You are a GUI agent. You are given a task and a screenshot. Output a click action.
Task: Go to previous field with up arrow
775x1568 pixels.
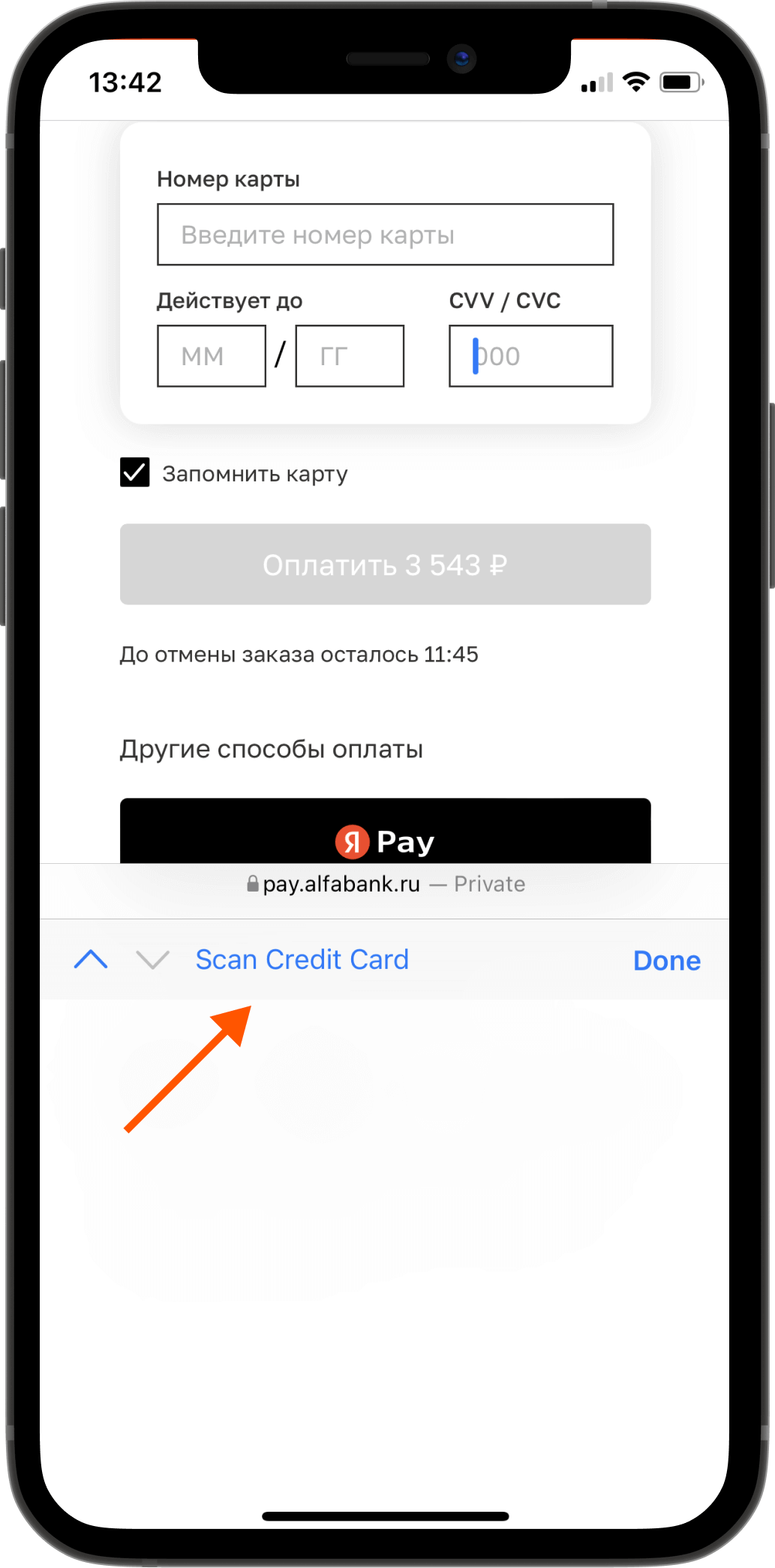coord(91,960)
